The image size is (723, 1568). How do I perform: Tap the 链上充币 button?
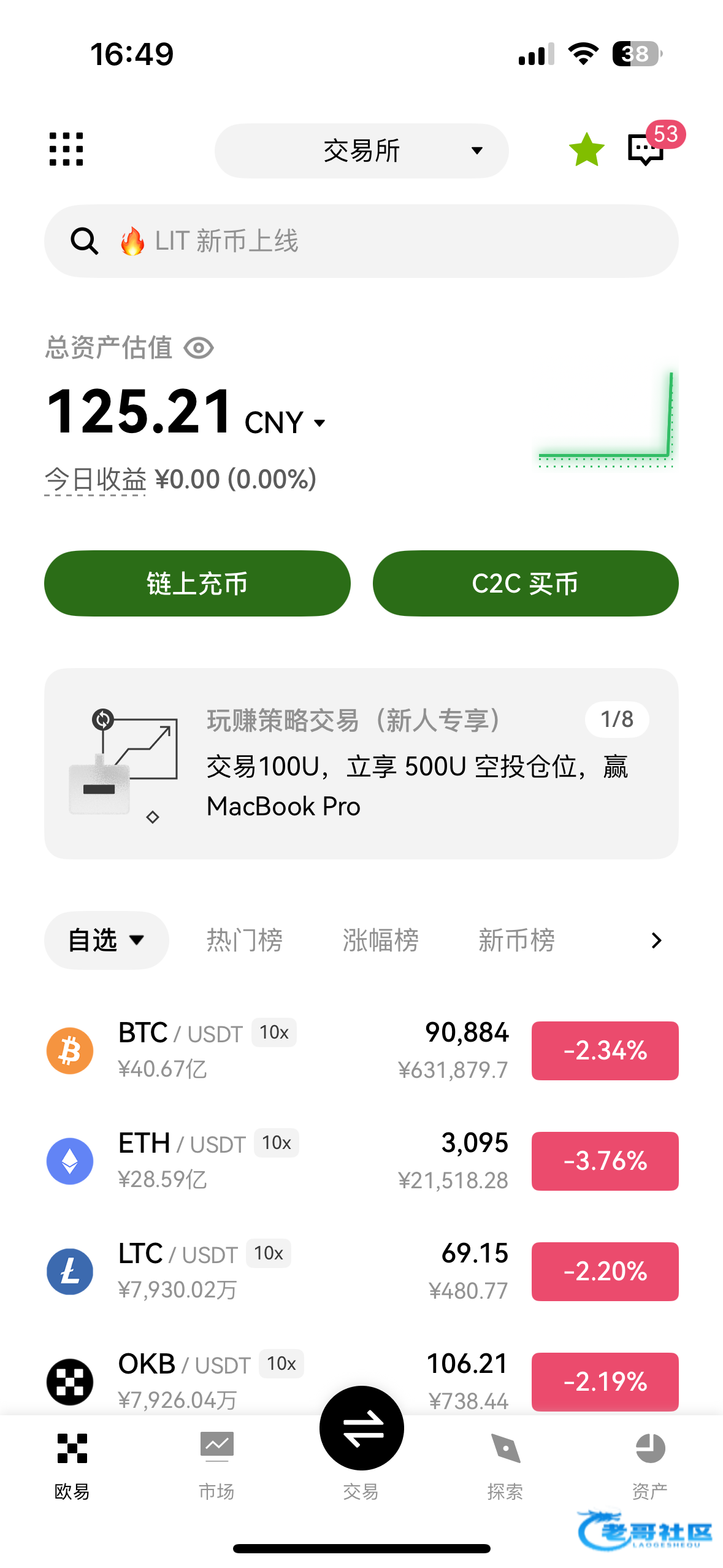click(x=197, y=583)
